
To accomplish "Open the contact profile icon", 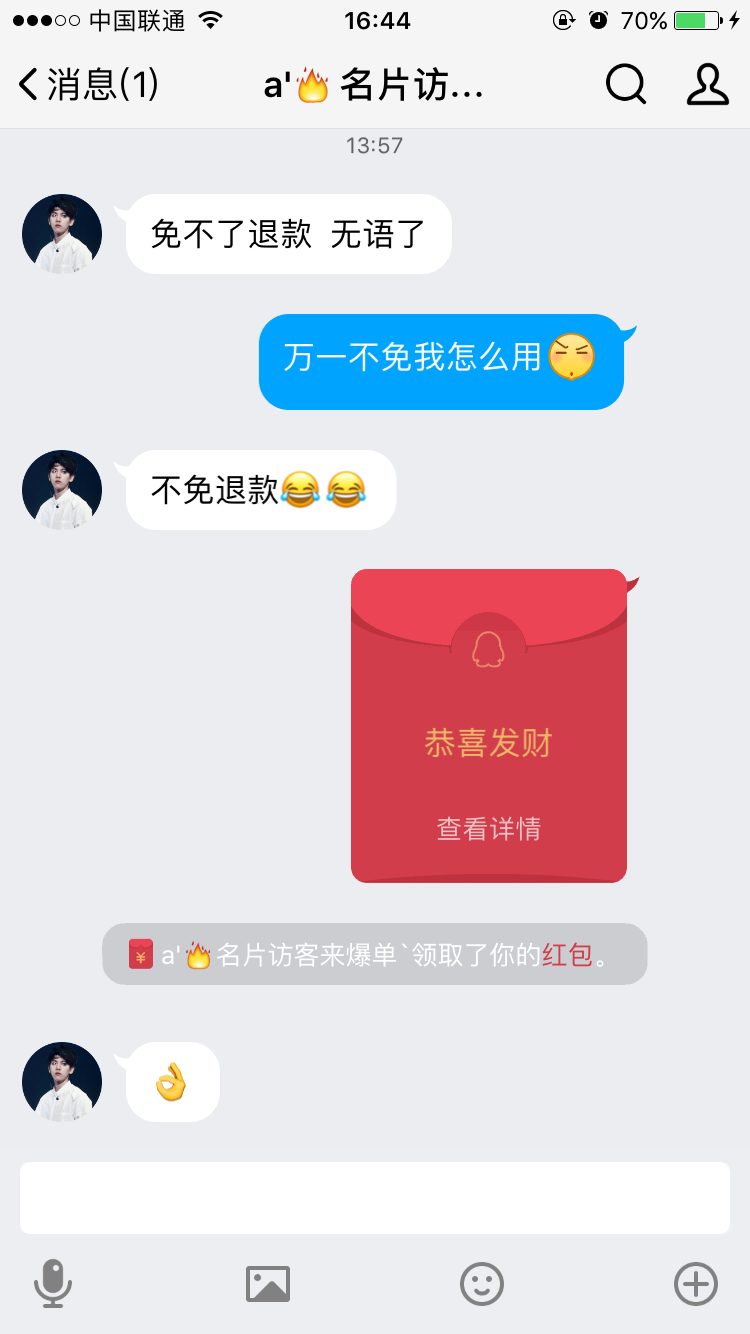I will pyautogui.click(x=707, y=85).
